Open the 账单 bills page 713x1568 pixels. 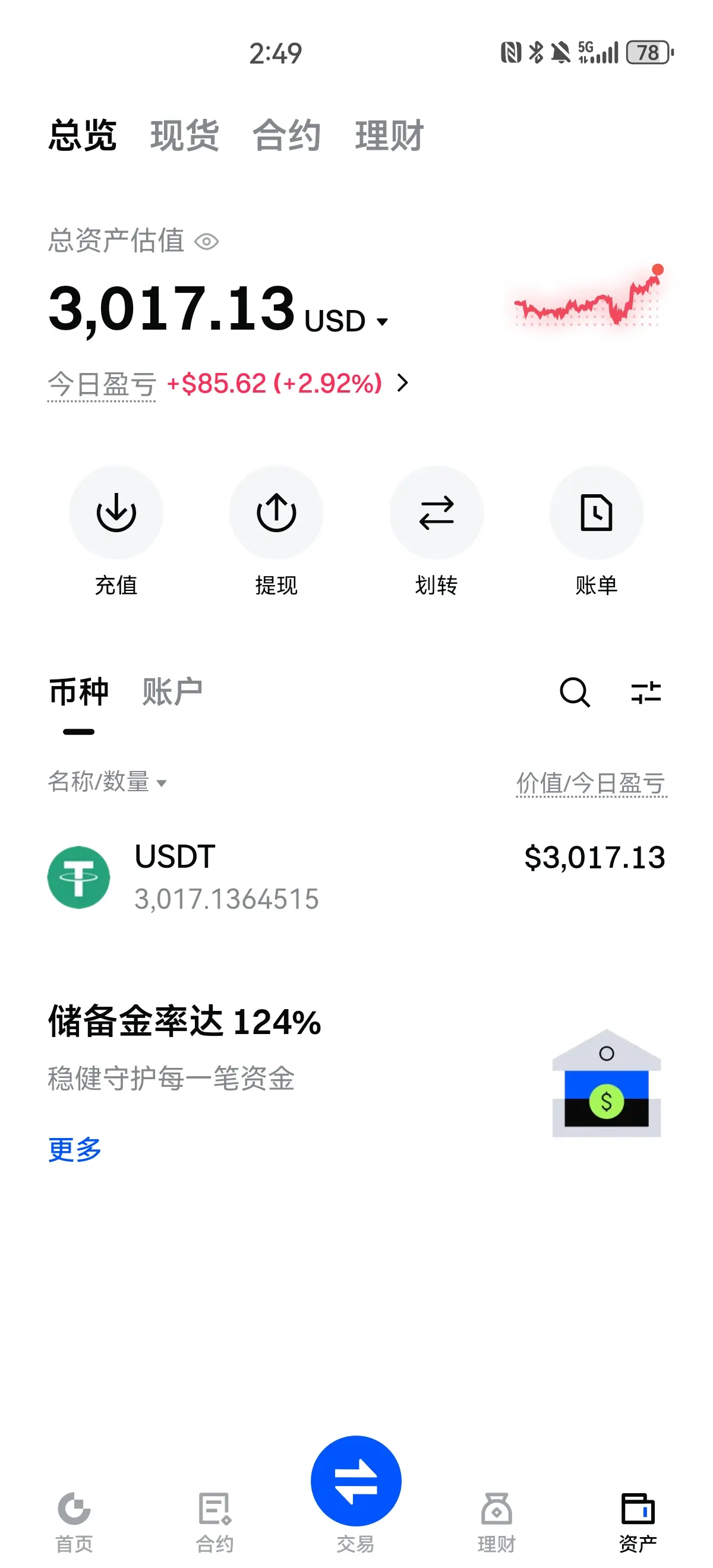(x=596, y=513)
